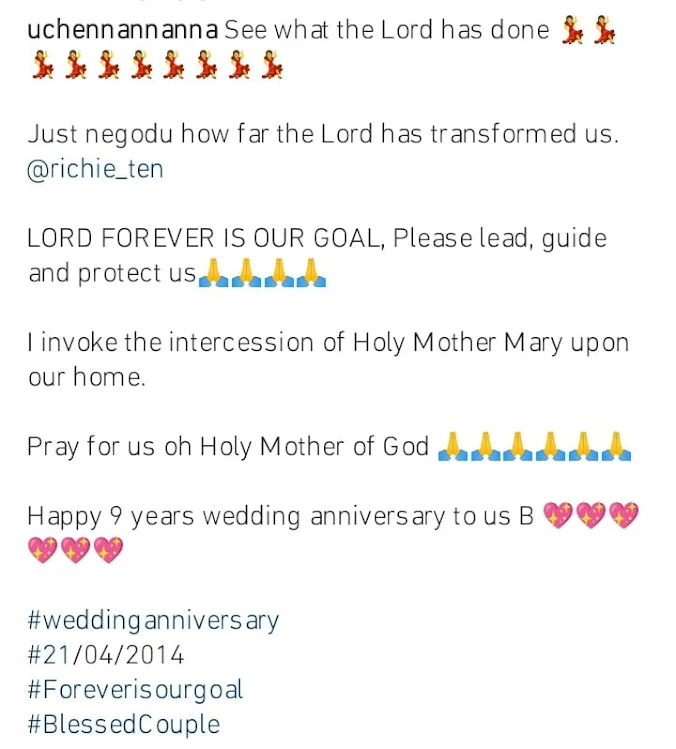View posts tagged #Foreverisourgoal
The height and width of the screenshot is (749, 676).
pos(136,690)
